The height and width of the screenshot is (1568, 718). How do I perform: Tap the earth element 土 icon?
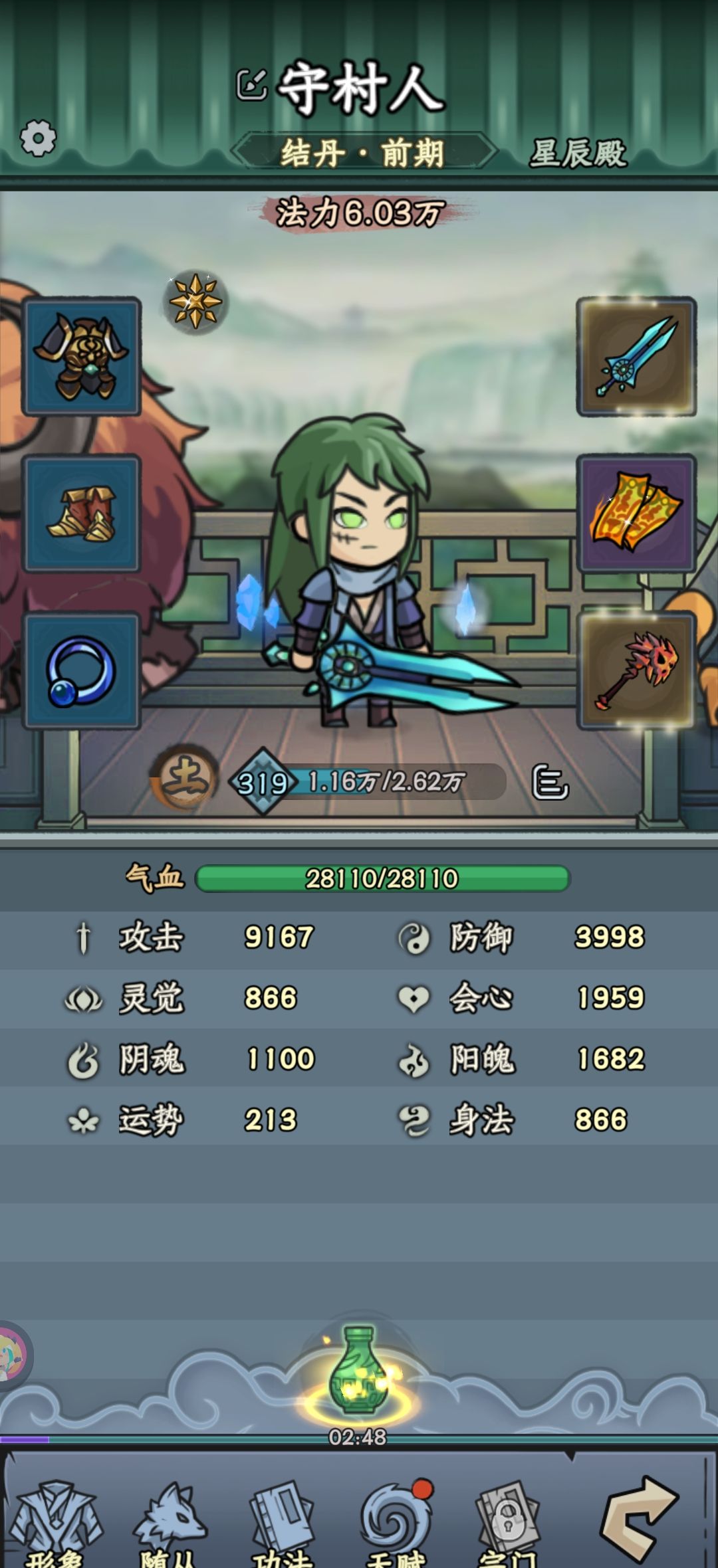pos(184,777)
